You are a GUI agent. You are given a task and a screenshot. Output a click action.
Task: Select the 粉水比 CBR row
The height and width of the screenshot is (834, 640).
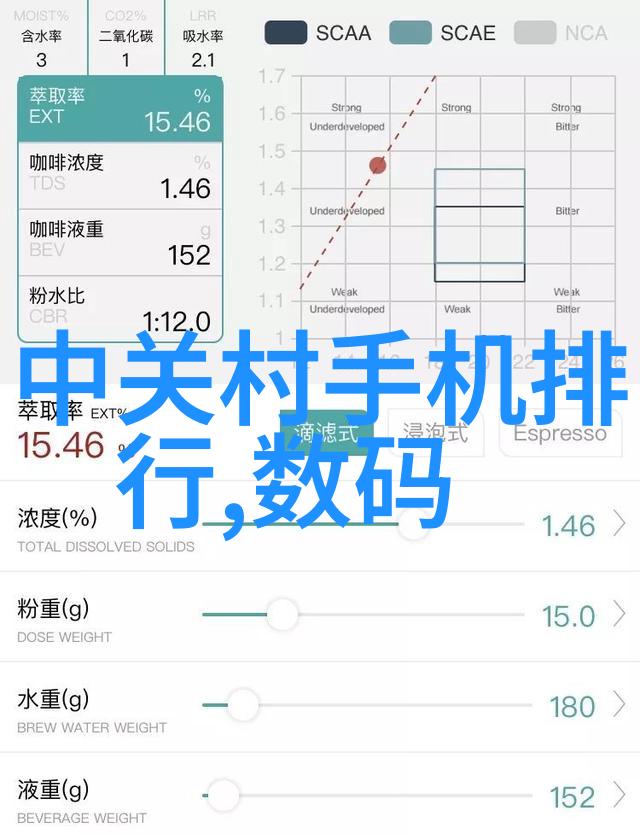click(x=120, y=307)
